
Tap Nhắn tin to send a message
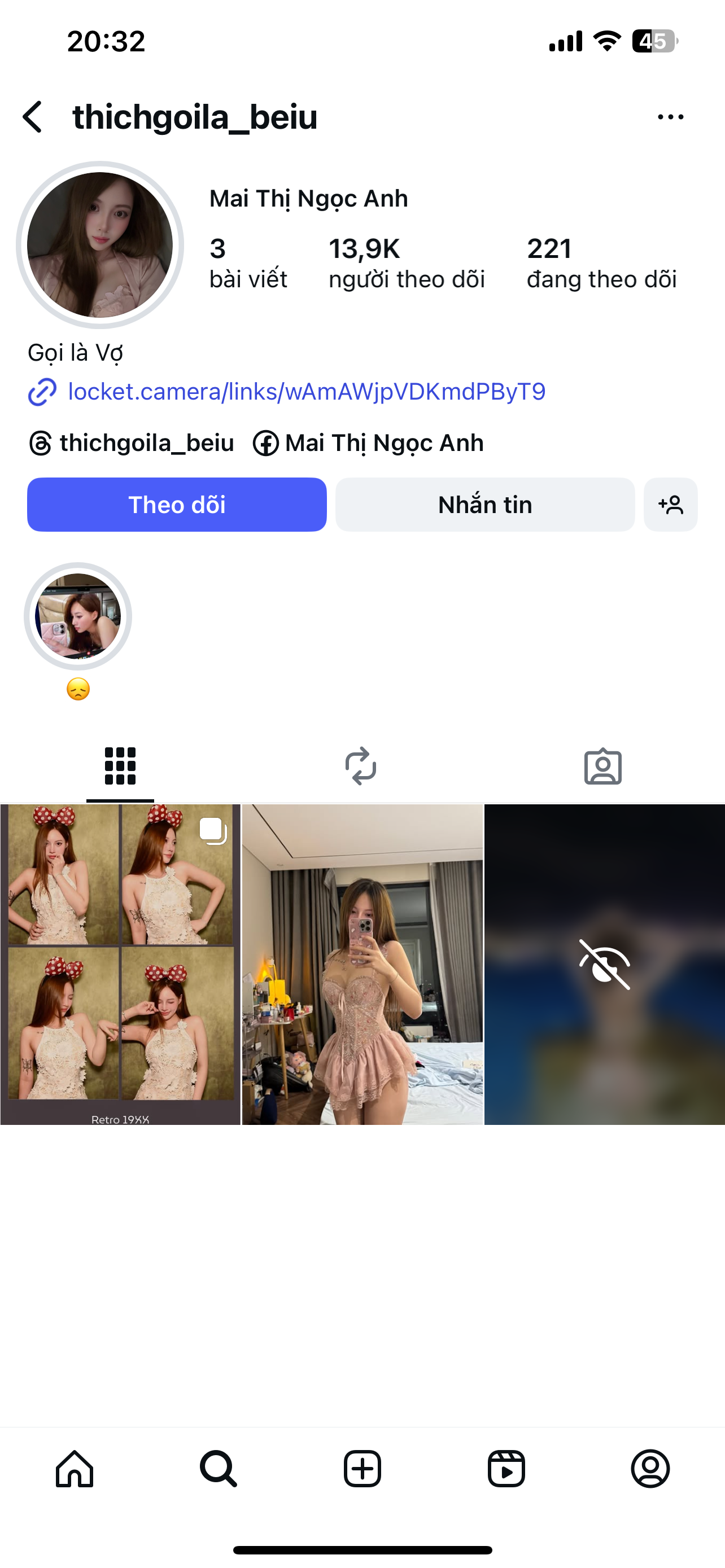[484, 505]
